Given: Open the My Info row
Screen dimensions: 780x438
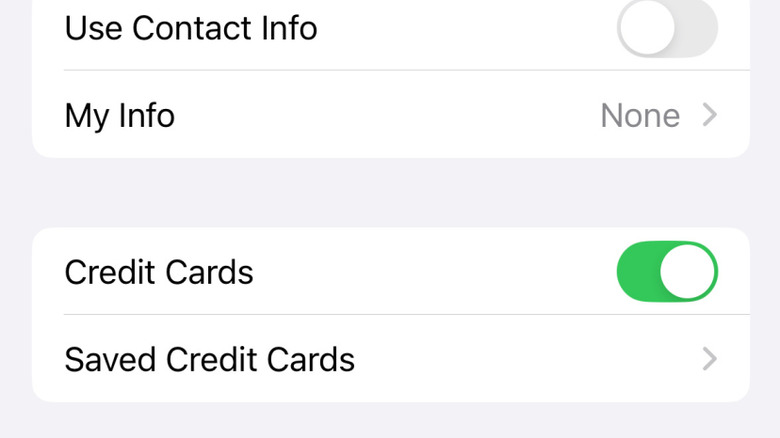Looking at the screenshot, I should click(390, 115).
